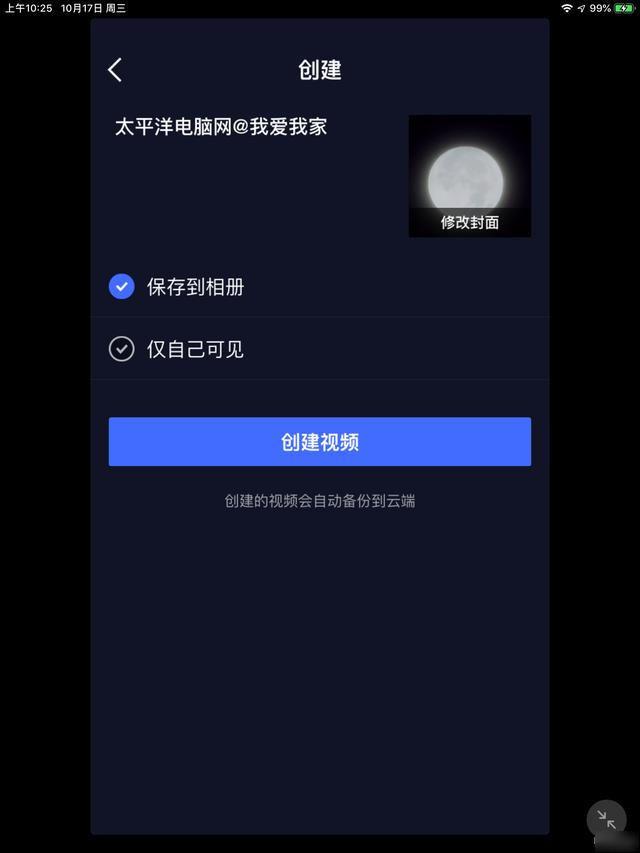Tap the title text field 太平洋电脑网@我爱我家
Screen dimensions: 640x853
click(221, 127)
